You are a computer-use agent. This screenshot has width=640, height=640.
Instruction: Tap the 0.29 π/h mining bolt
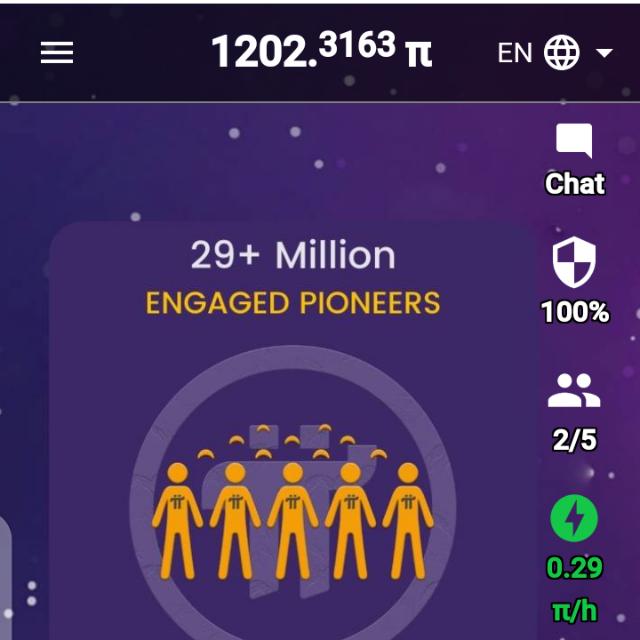point(574,520)
